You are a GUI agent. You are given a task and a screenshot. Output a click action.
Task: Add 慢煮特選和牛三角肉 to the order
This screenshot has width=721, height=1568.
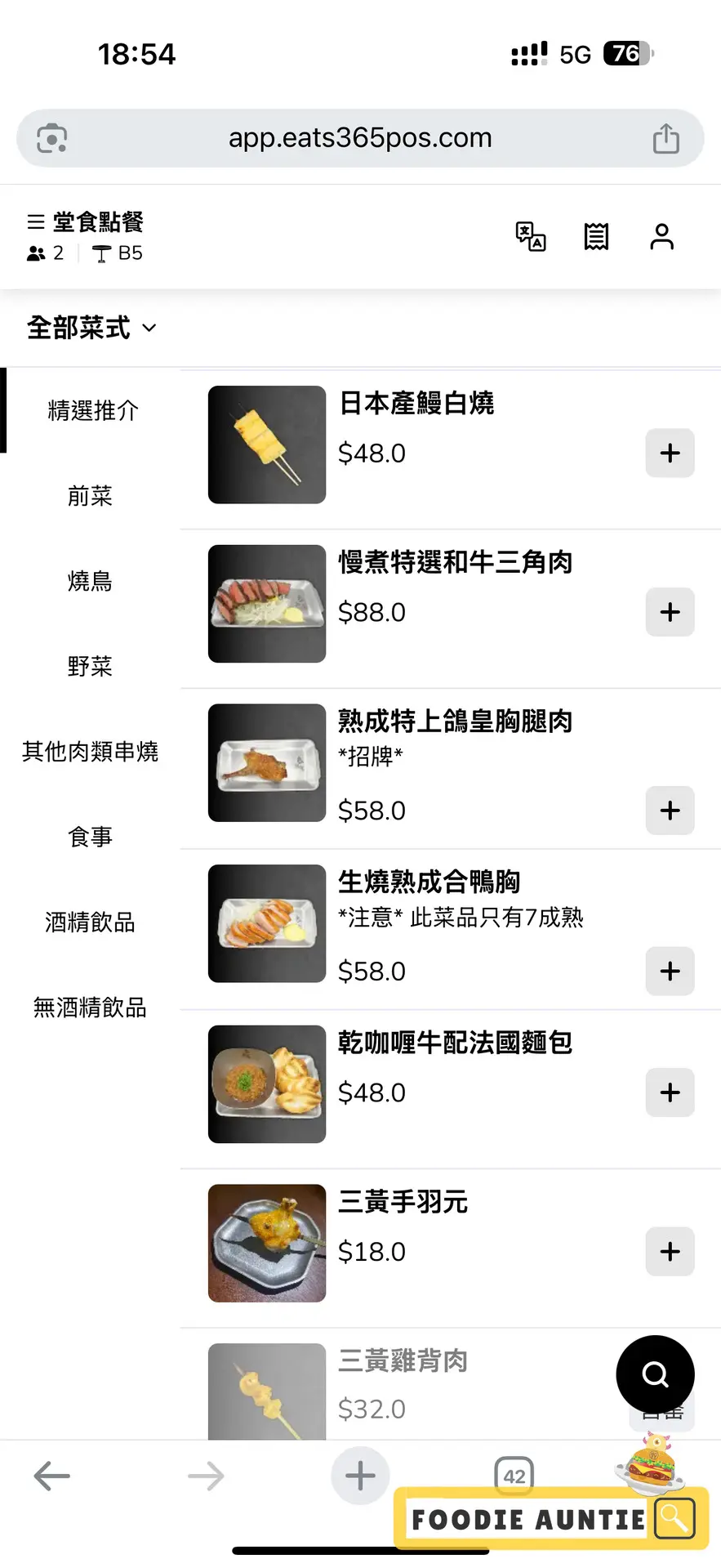click(x=670, y=612)
